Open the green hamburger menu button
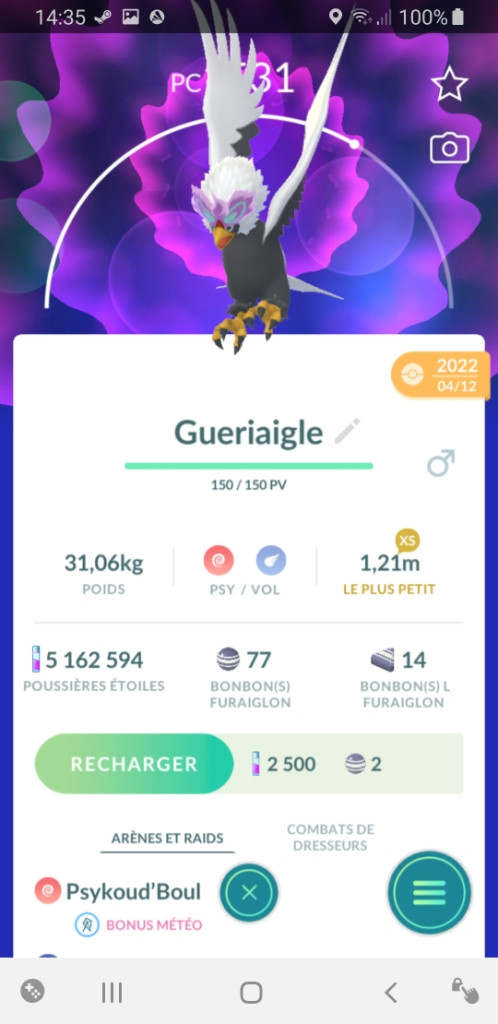The width and height of the screenshot is (498, 1024). tap(429, 893)
